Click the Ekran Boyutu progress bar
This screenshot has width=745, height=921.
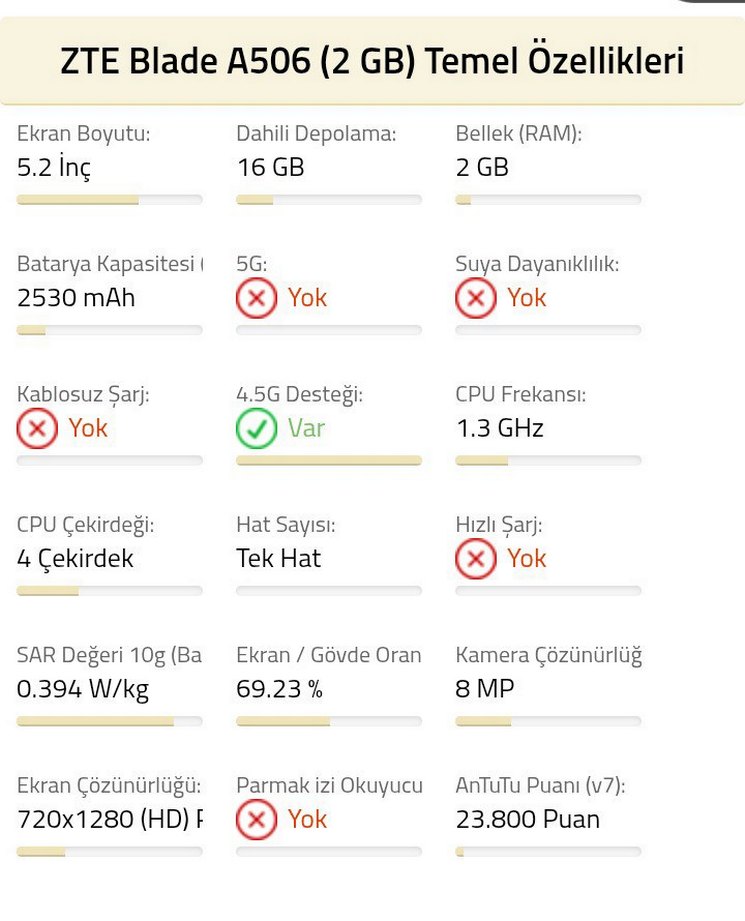(109, 199)
